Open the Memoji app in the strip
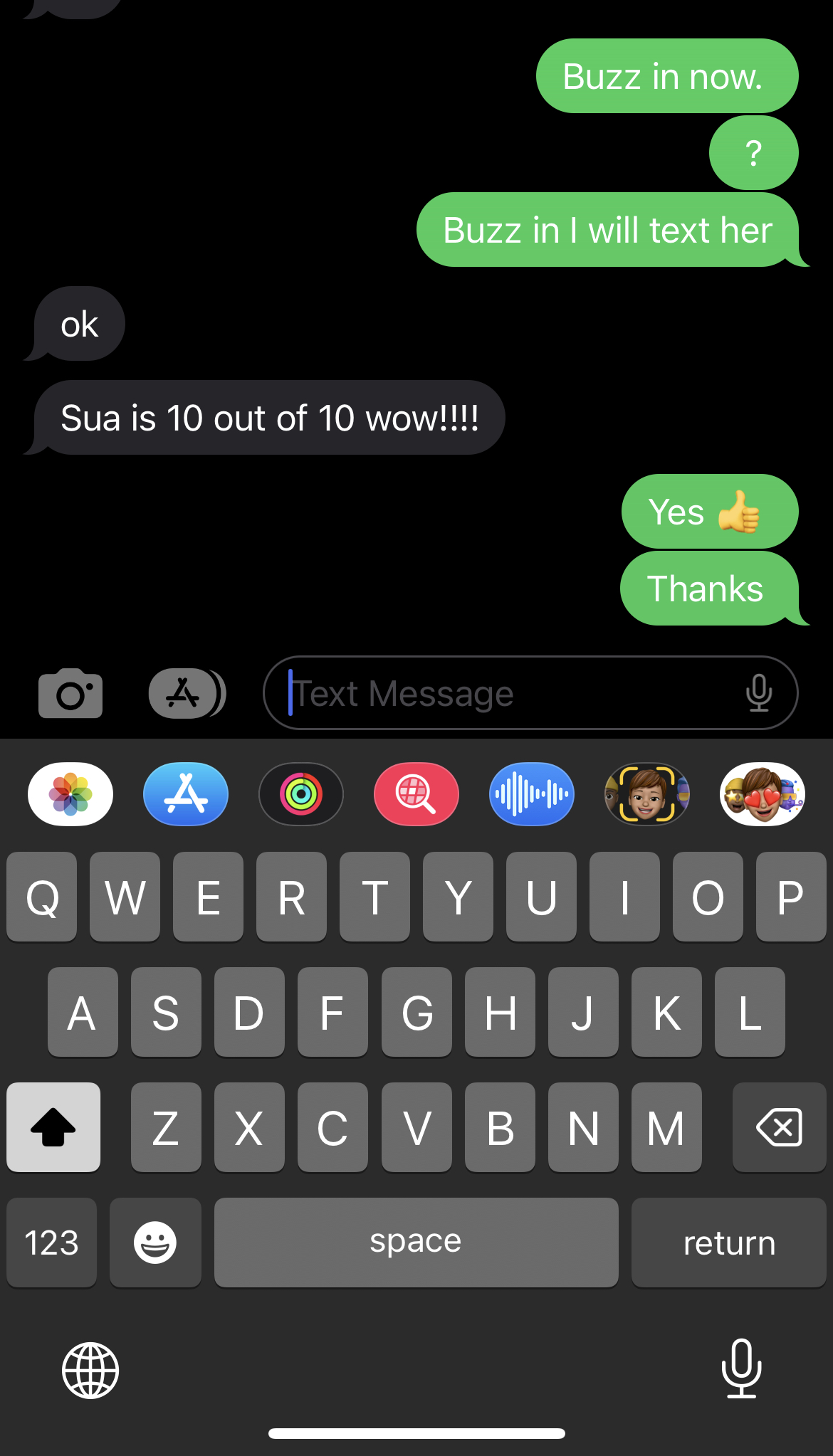833x1456 pixels. click(x=647, y=794)
